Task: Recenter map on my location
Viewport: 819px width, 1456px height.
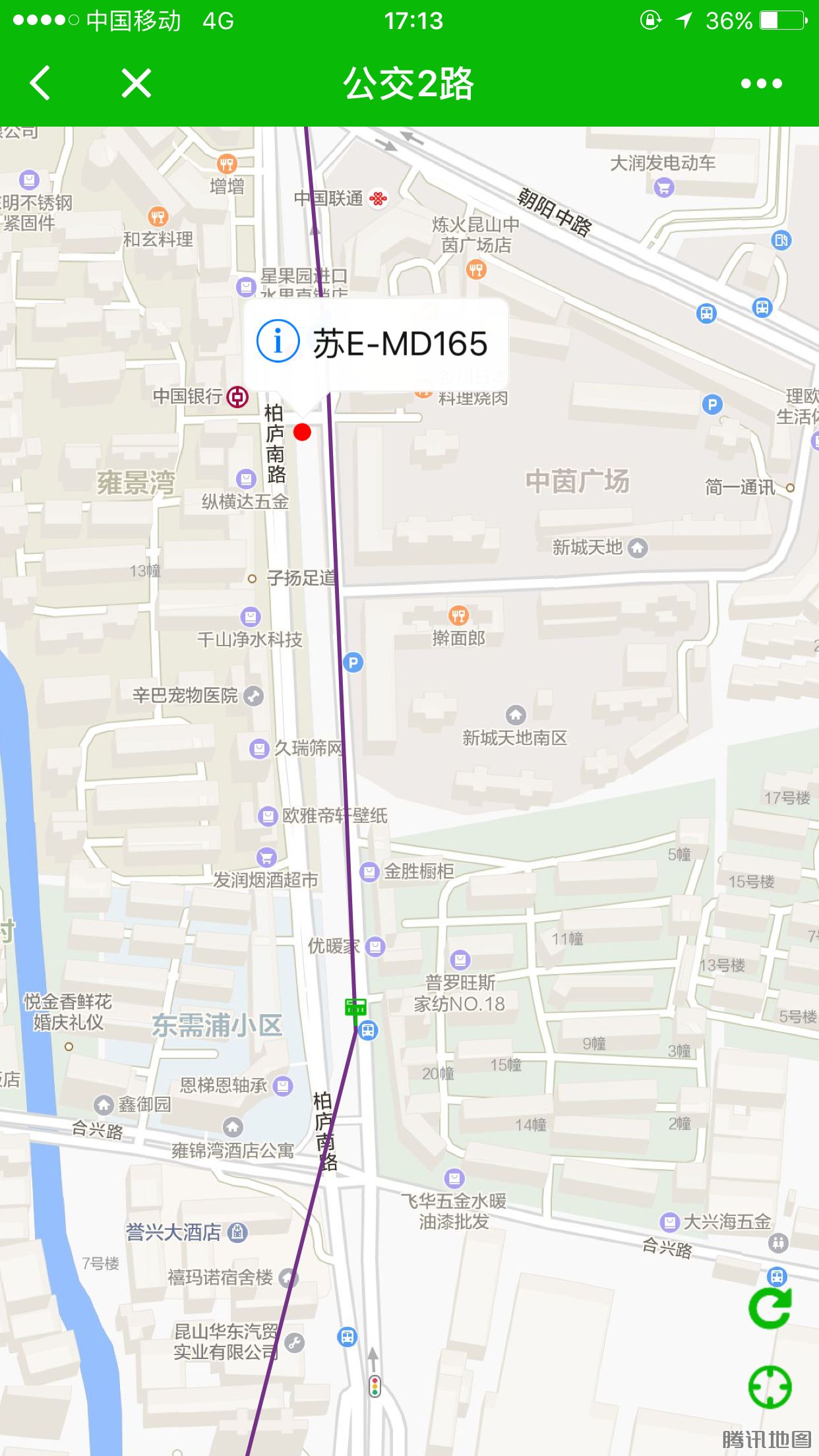Action: [770, 1386]
